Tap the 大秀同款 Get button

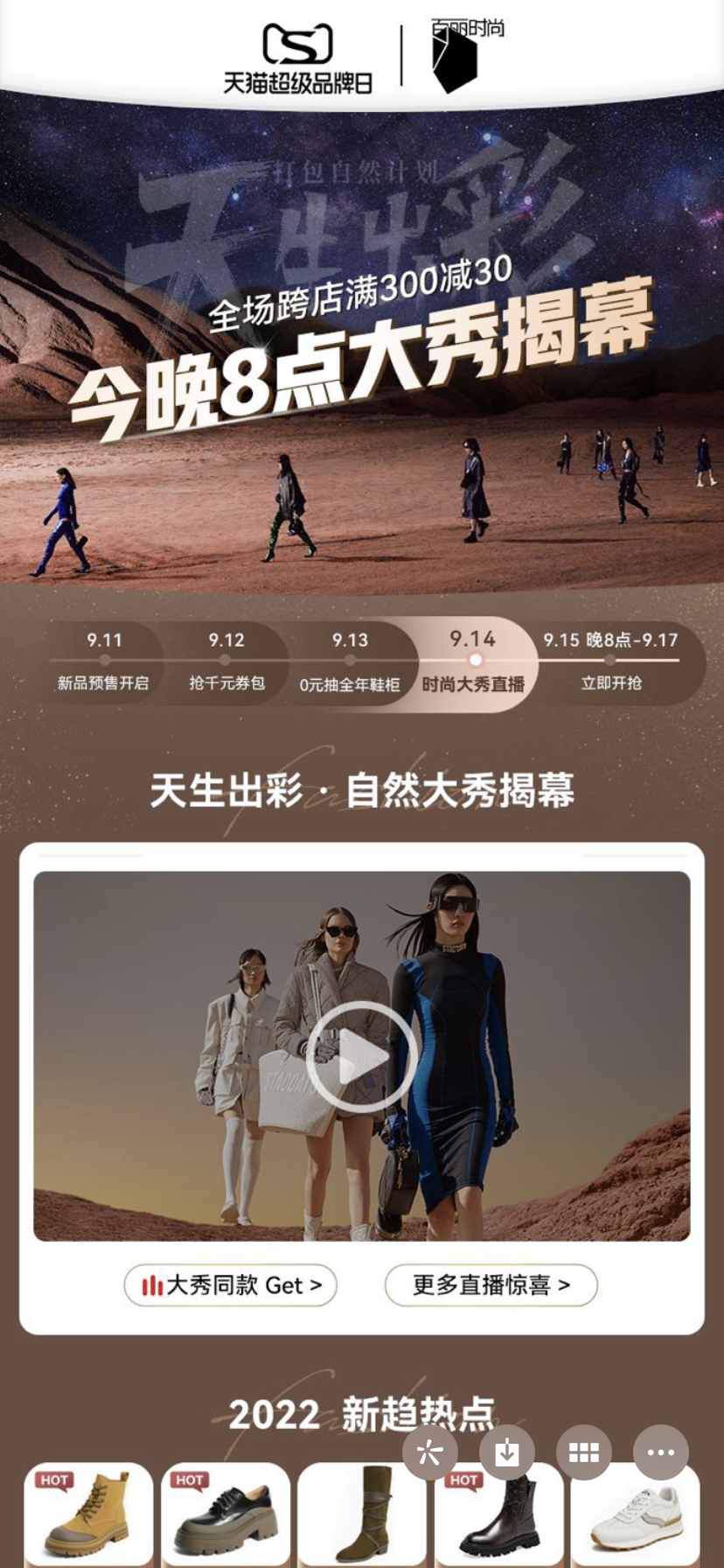point(230,1285)
